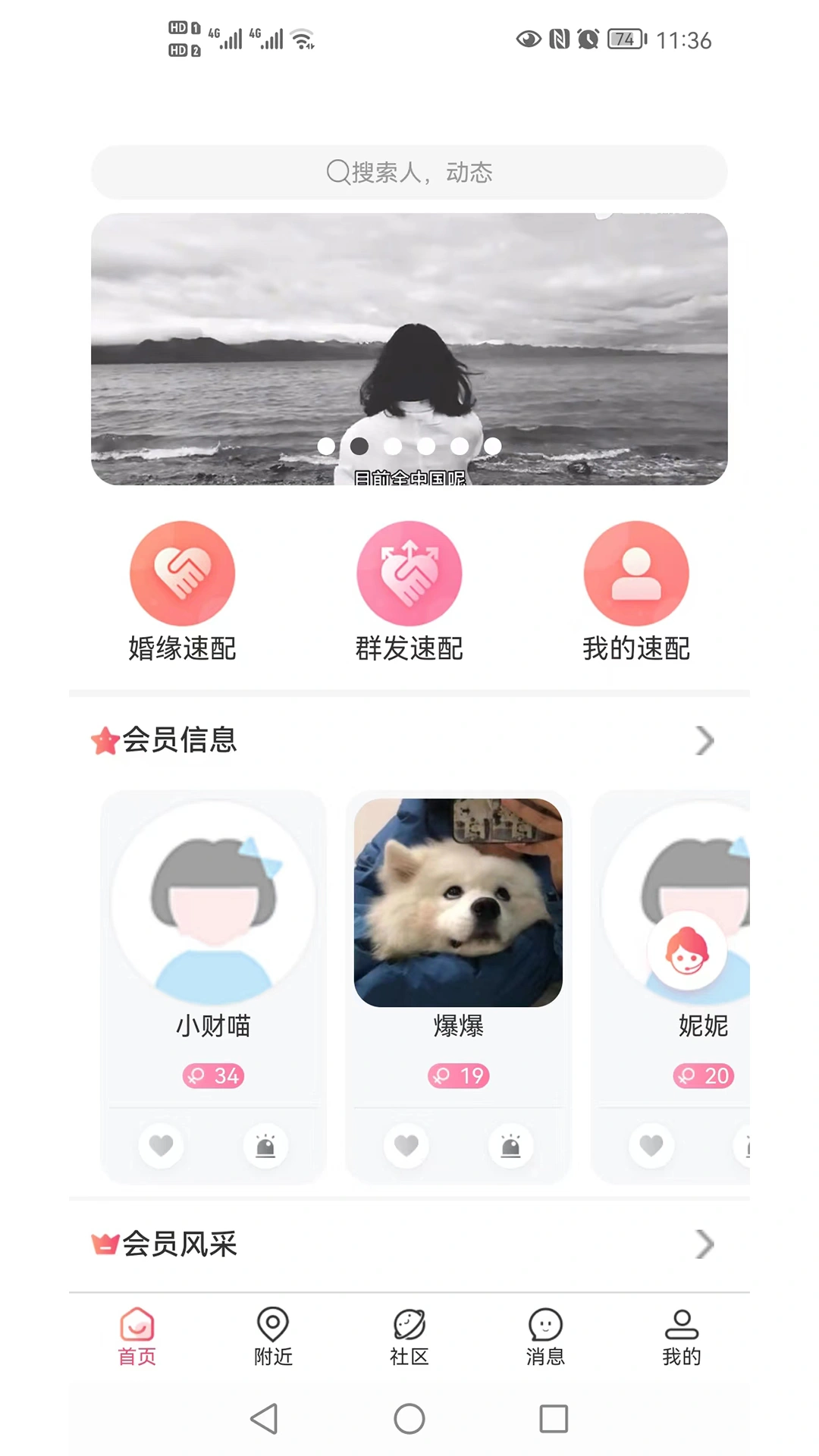The image size is (819, 1456).
Task: Tap the report icon on 小财喵's card
Action: click(265, 1146)
